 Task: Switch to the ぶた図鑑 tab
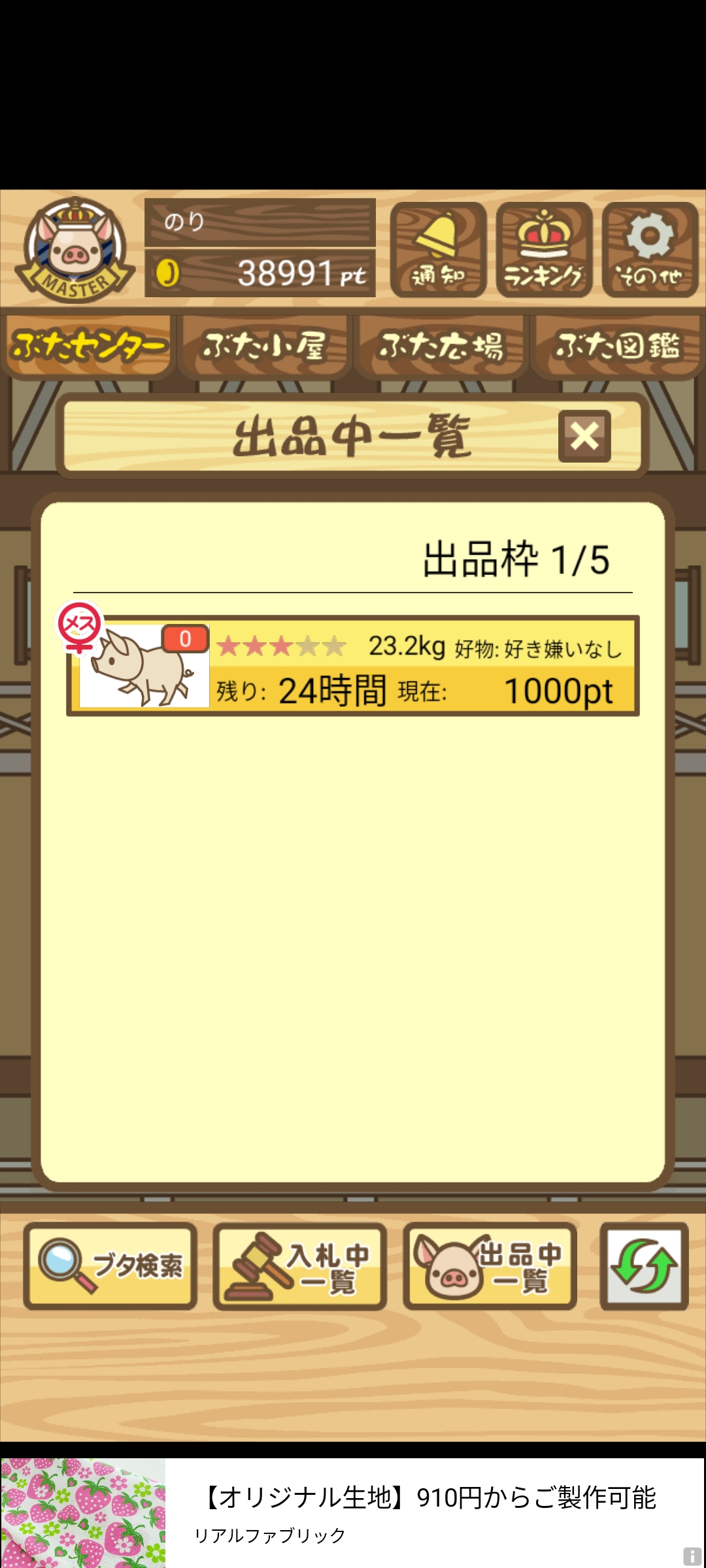click(618, 346)
